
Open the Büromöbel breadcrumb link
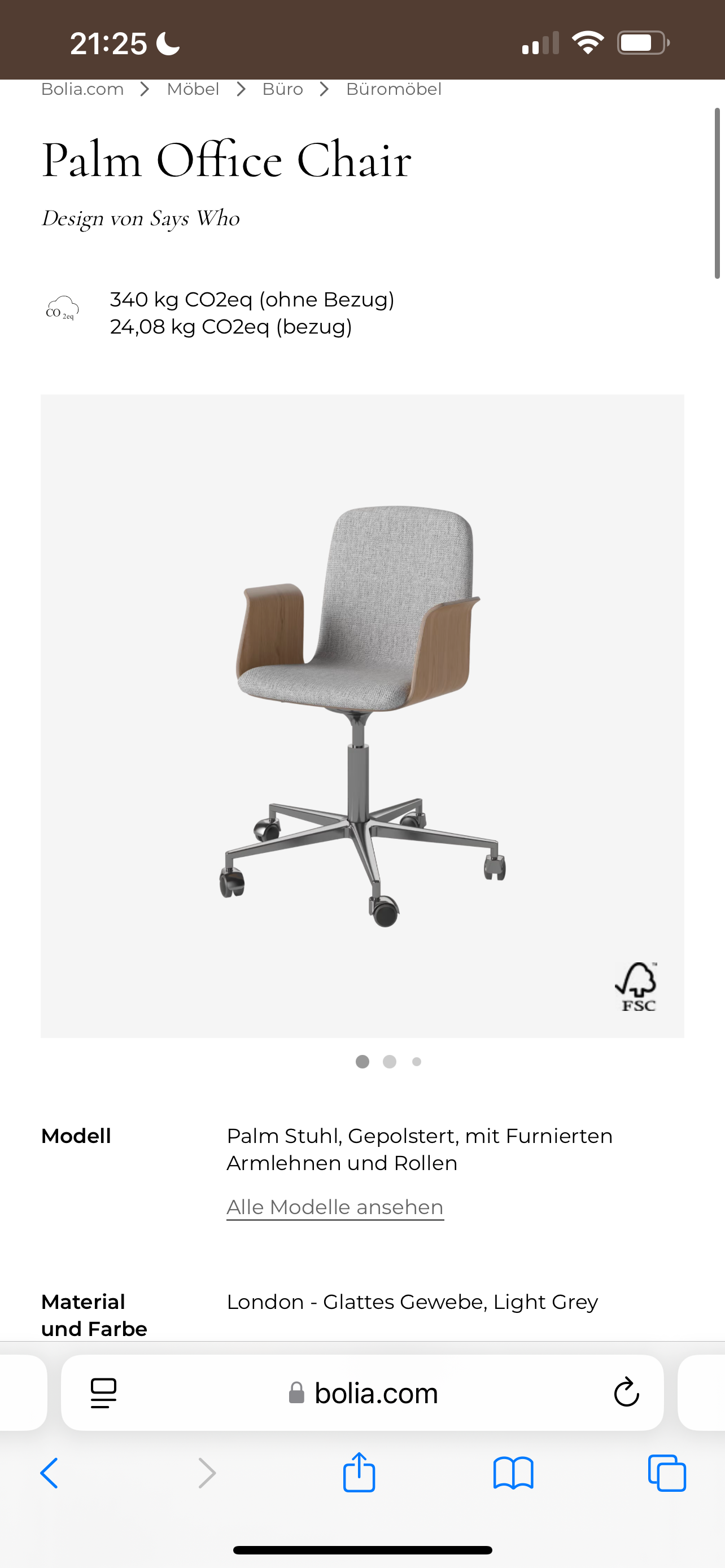(x=393, y=90)
